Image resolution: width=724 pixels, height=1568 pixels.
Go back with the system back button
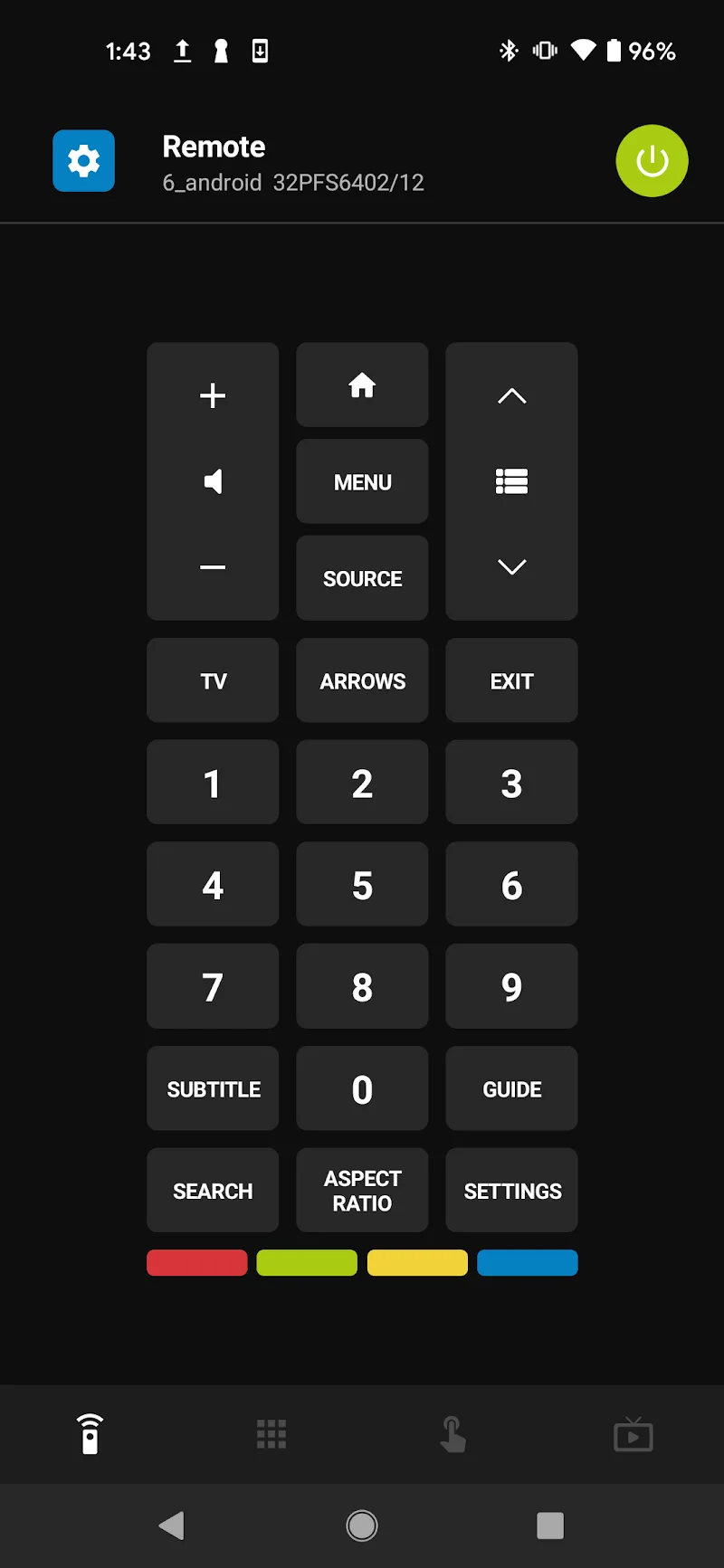(172, 1525)
